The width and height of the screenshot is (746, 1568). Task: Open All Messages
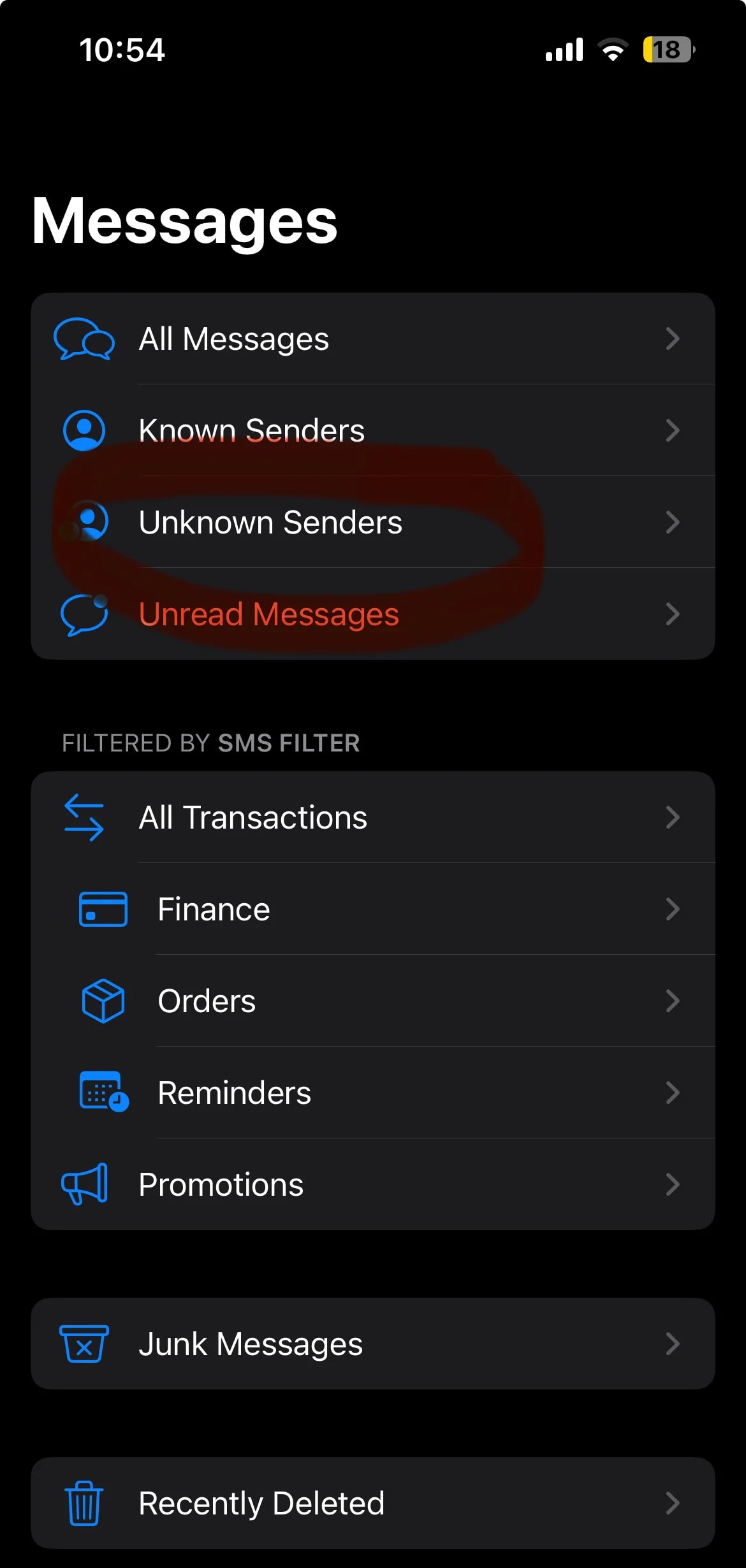tap(373, 338)
